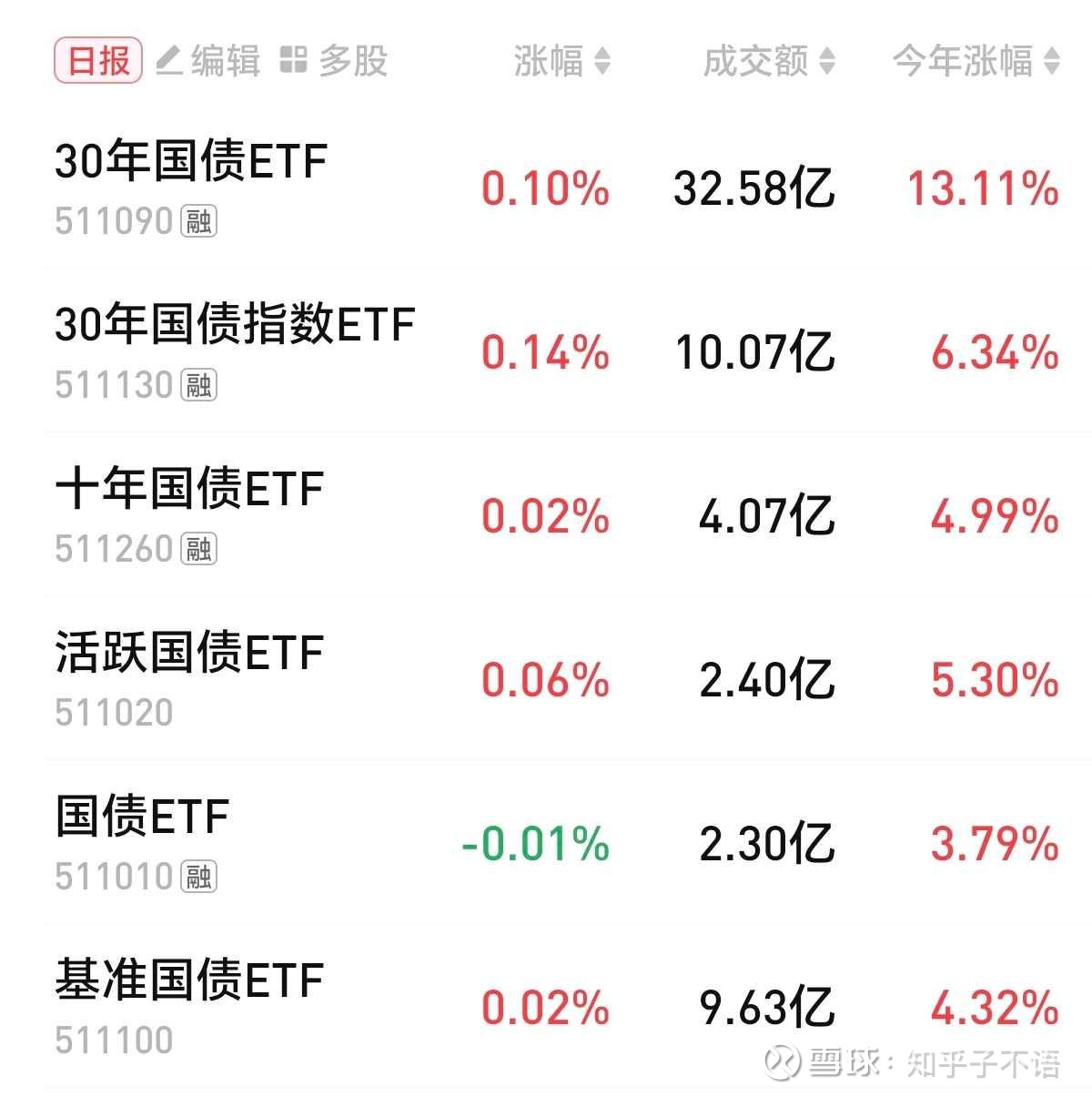1092x1097 pixels.
Task: Open the 多股 multi-stock grid icon
Action: tap(294, 59)
